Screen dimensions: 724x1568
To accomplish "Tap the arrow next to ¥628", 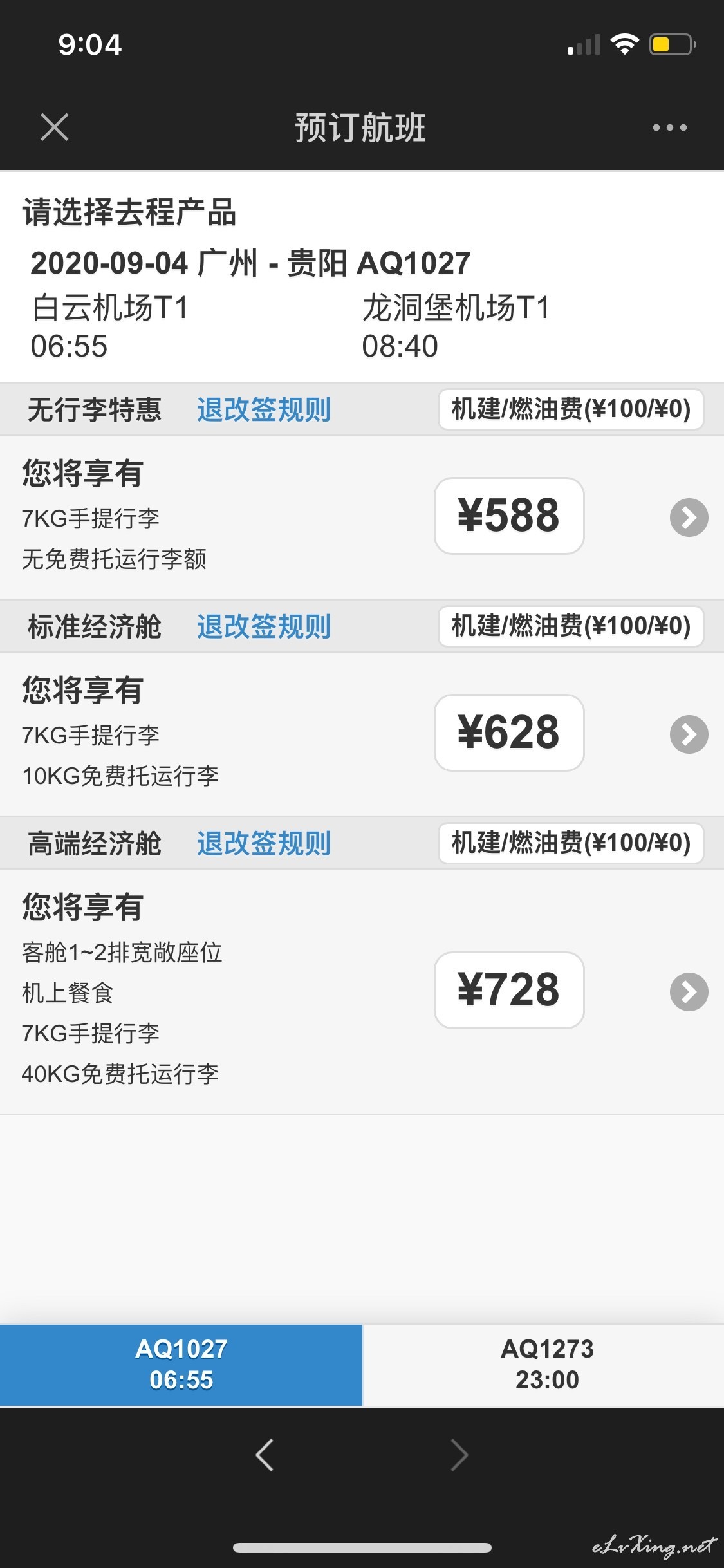I will point(689,734).
